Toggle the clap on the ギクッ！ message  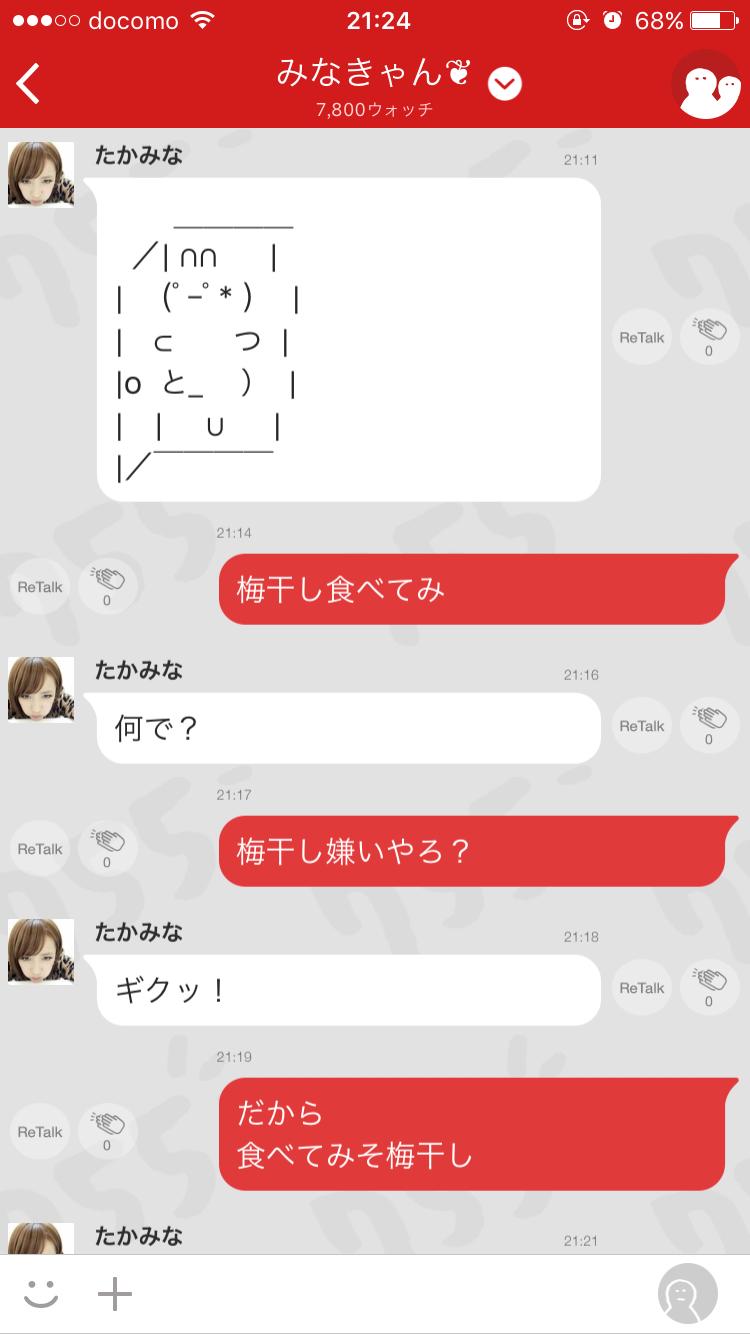(709, 987)
